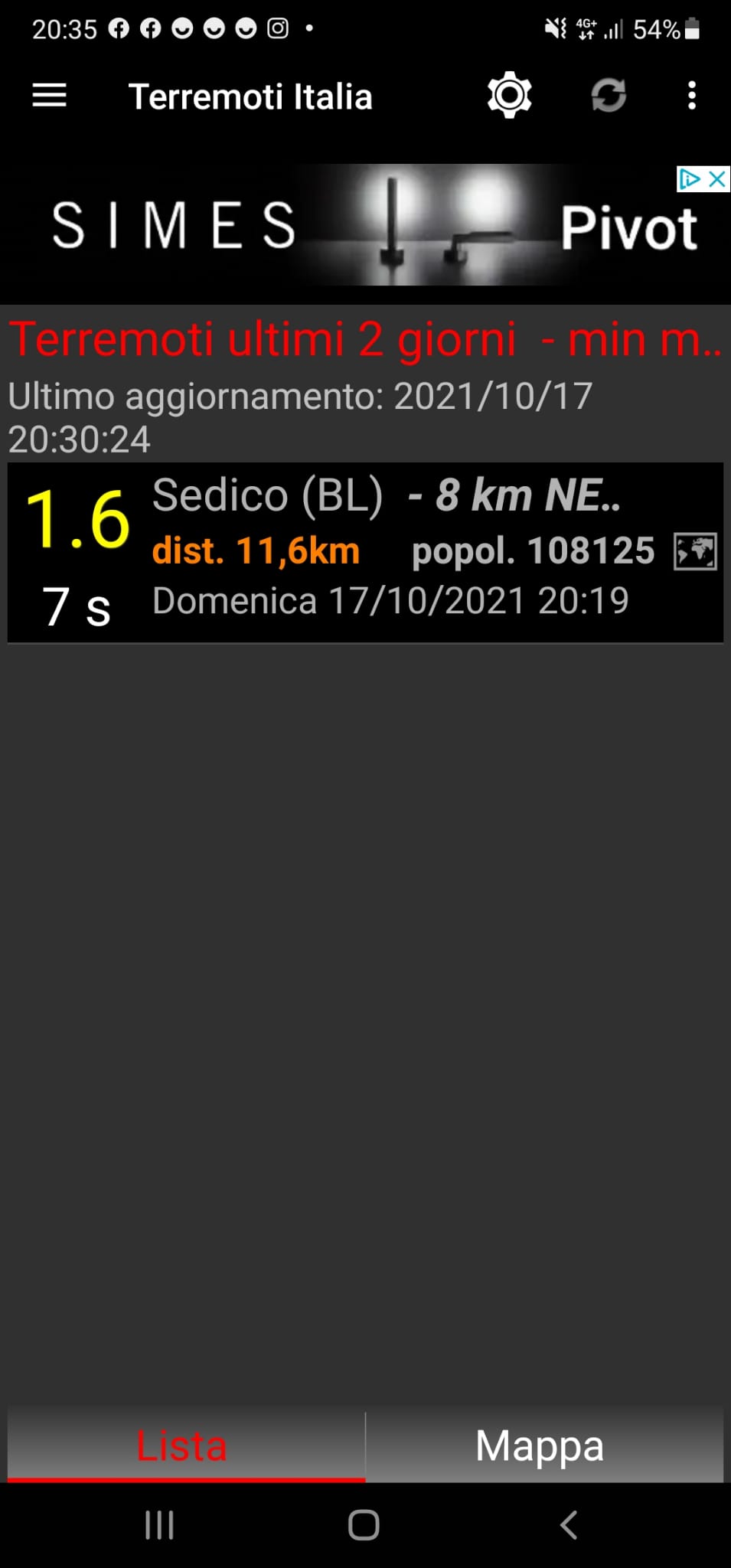Show Sedico earthquake on map icon

(695, 551)
